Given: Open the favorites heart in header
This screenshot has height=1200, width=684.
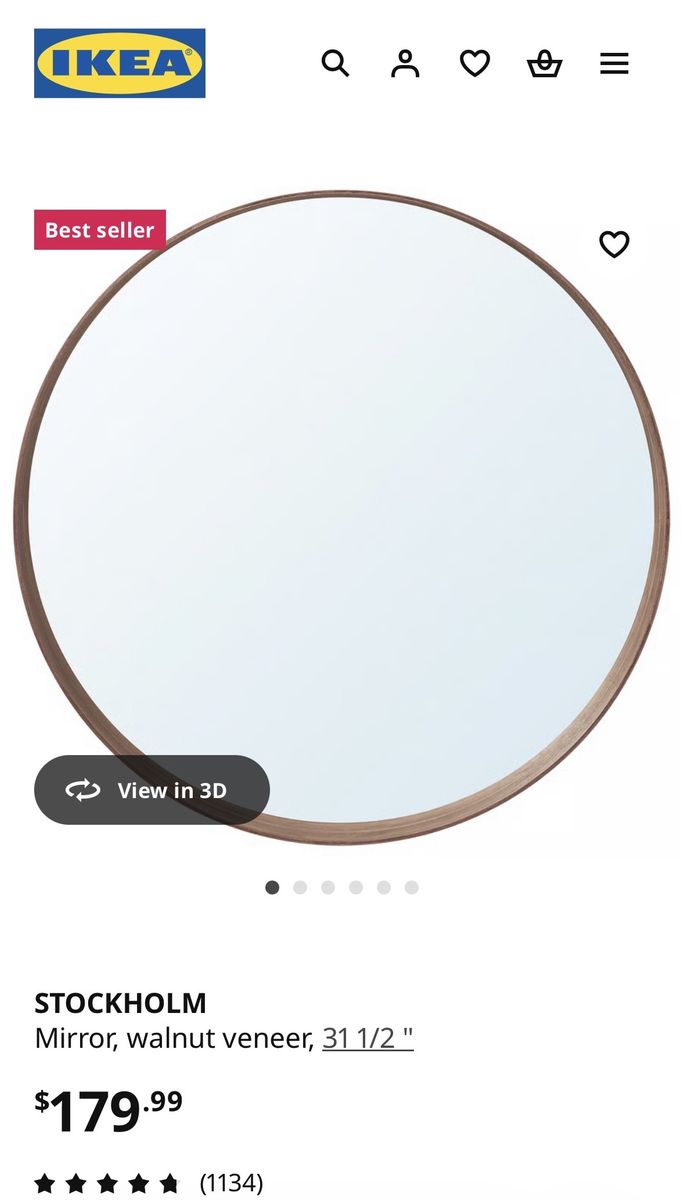Looking at the screenshot, I should 475,64.
